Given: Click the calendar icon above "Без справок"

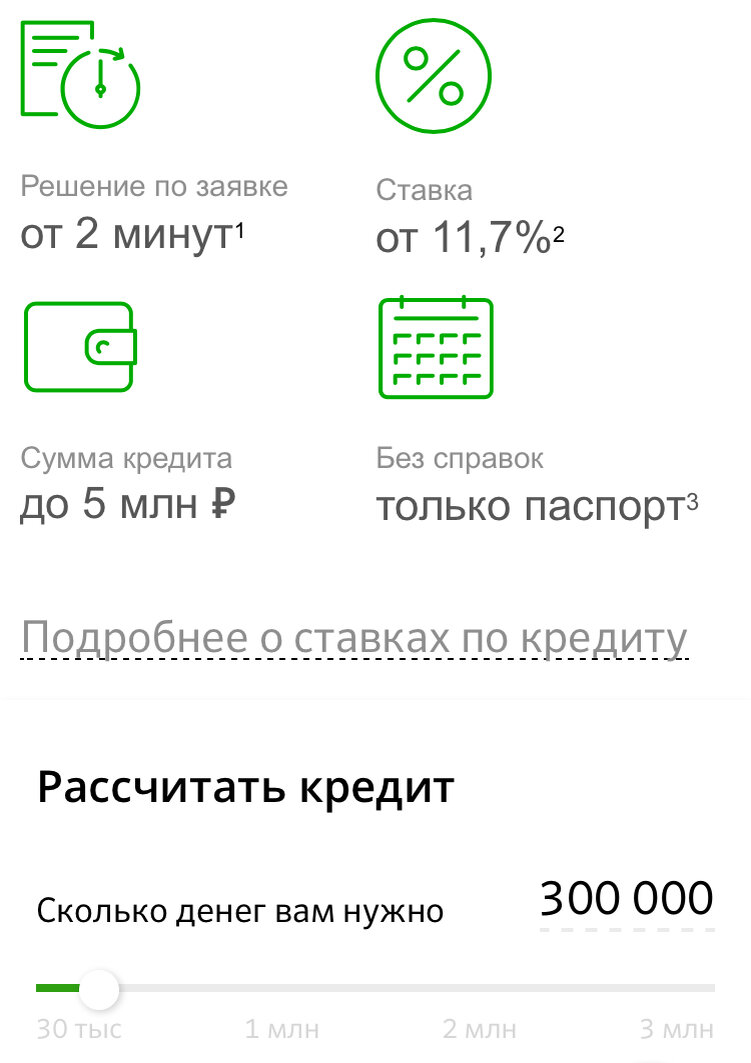Looking at the screenshot, I should click(436, 349).
